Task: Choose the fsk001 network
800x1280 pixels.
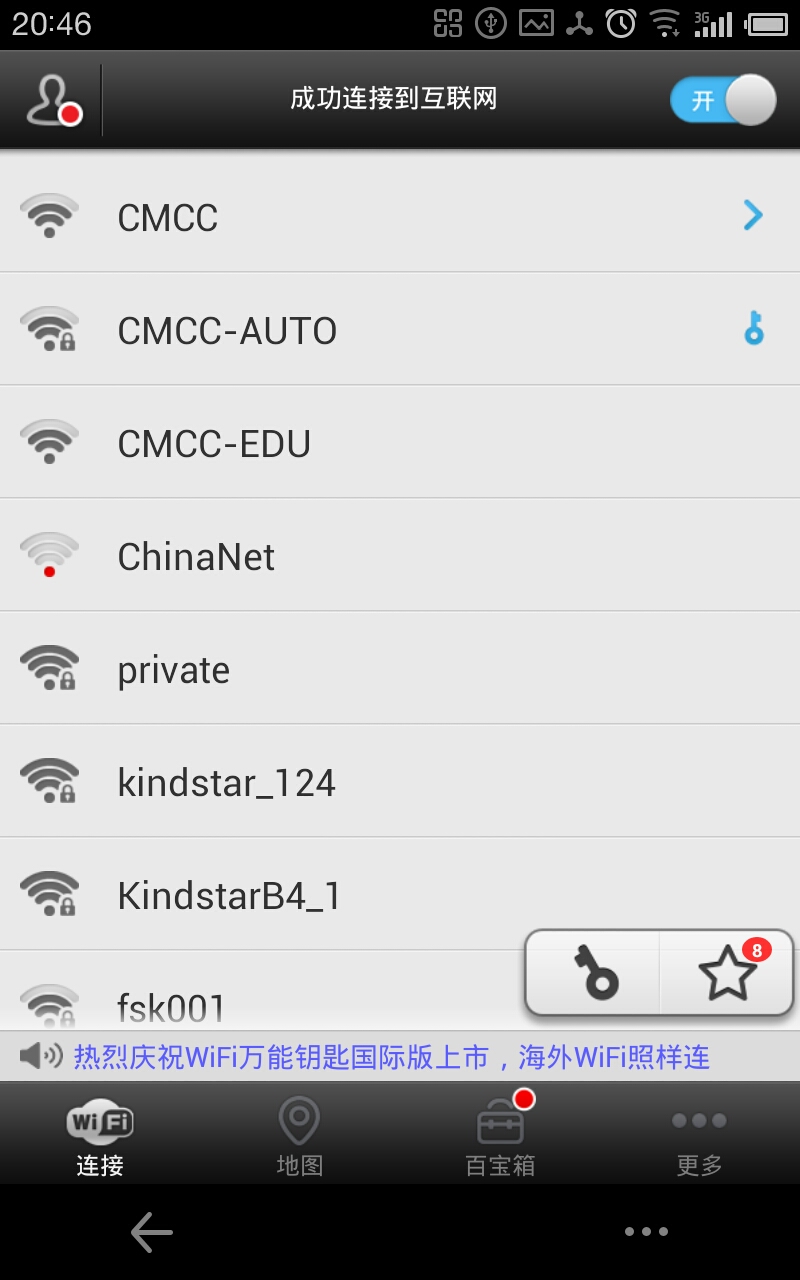Action: pyautogui.click(x=250, y=1005)
